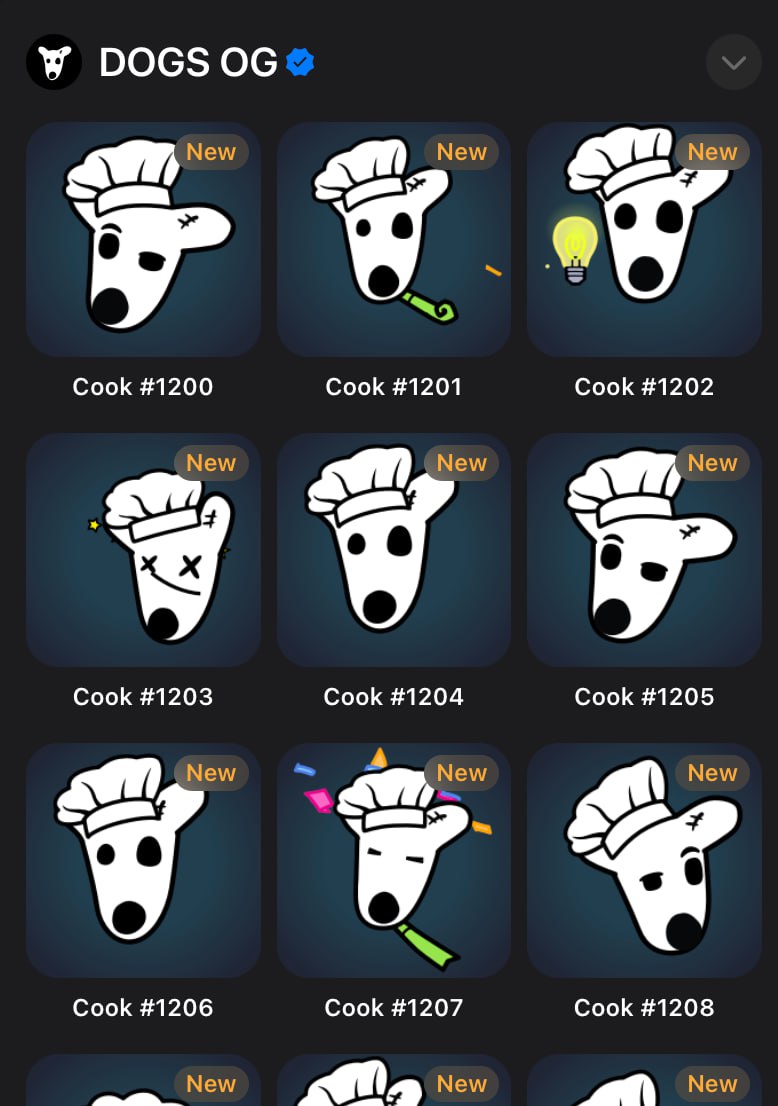Viewport: 778px width, 1106px height.
Task: Open Cook #1203 dizzy dog tile
Action: coord(143,550)
